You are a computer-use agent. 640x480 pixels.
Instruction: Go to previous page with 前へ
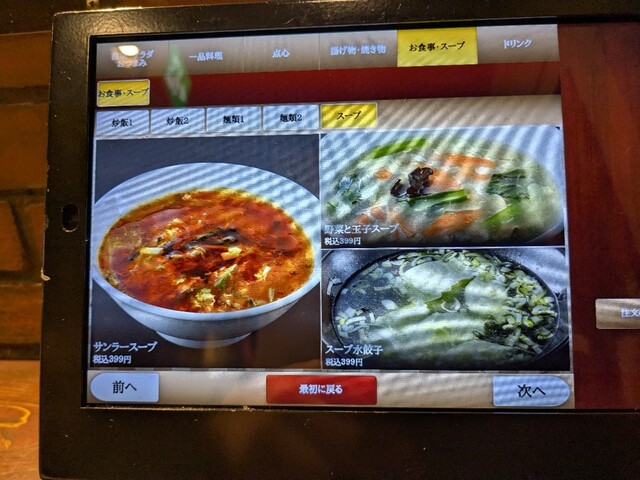coord(124,387)
